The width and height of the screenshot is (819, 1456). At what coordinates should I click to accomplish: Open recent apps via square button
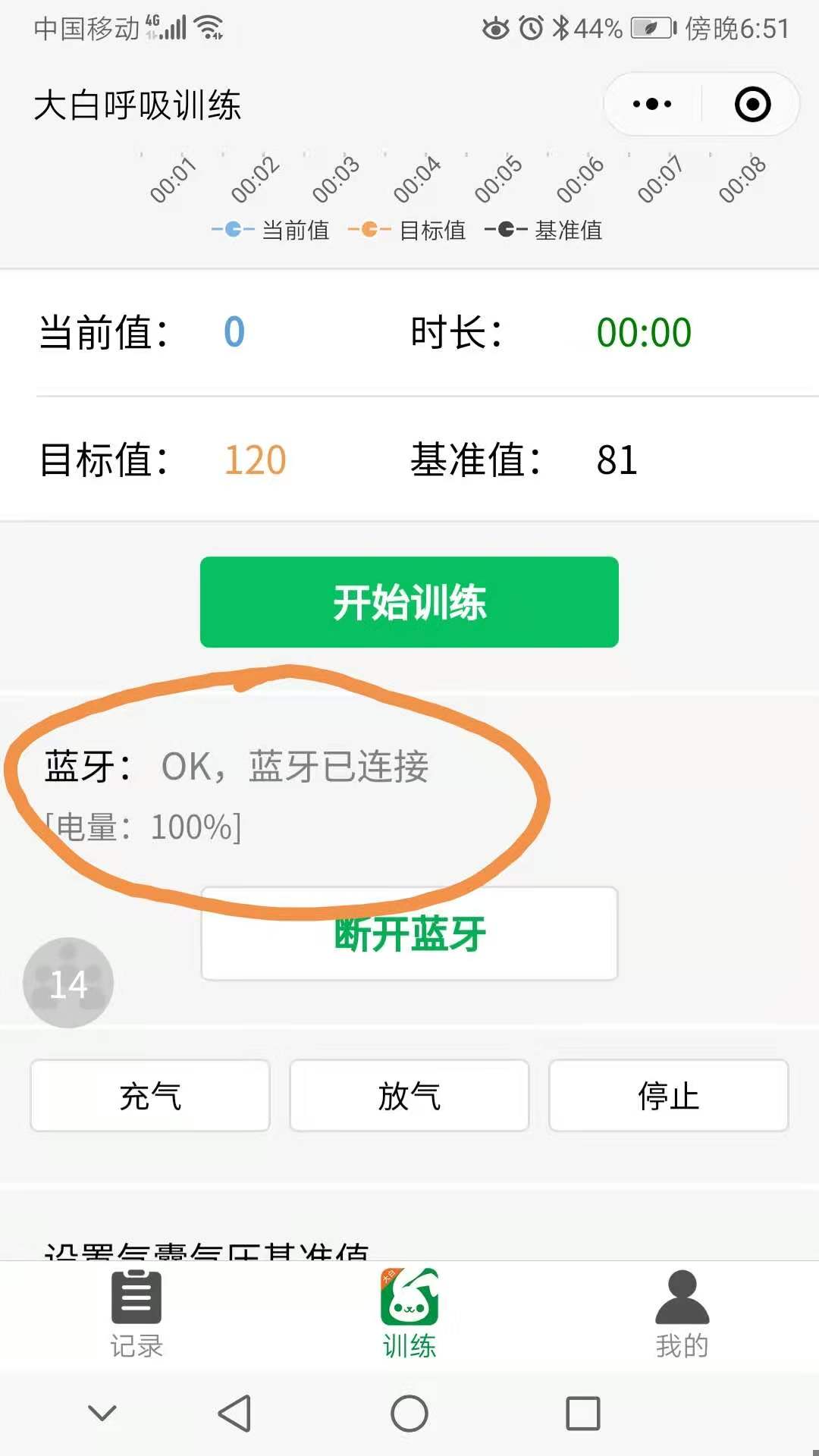[x=583, y=1414]
